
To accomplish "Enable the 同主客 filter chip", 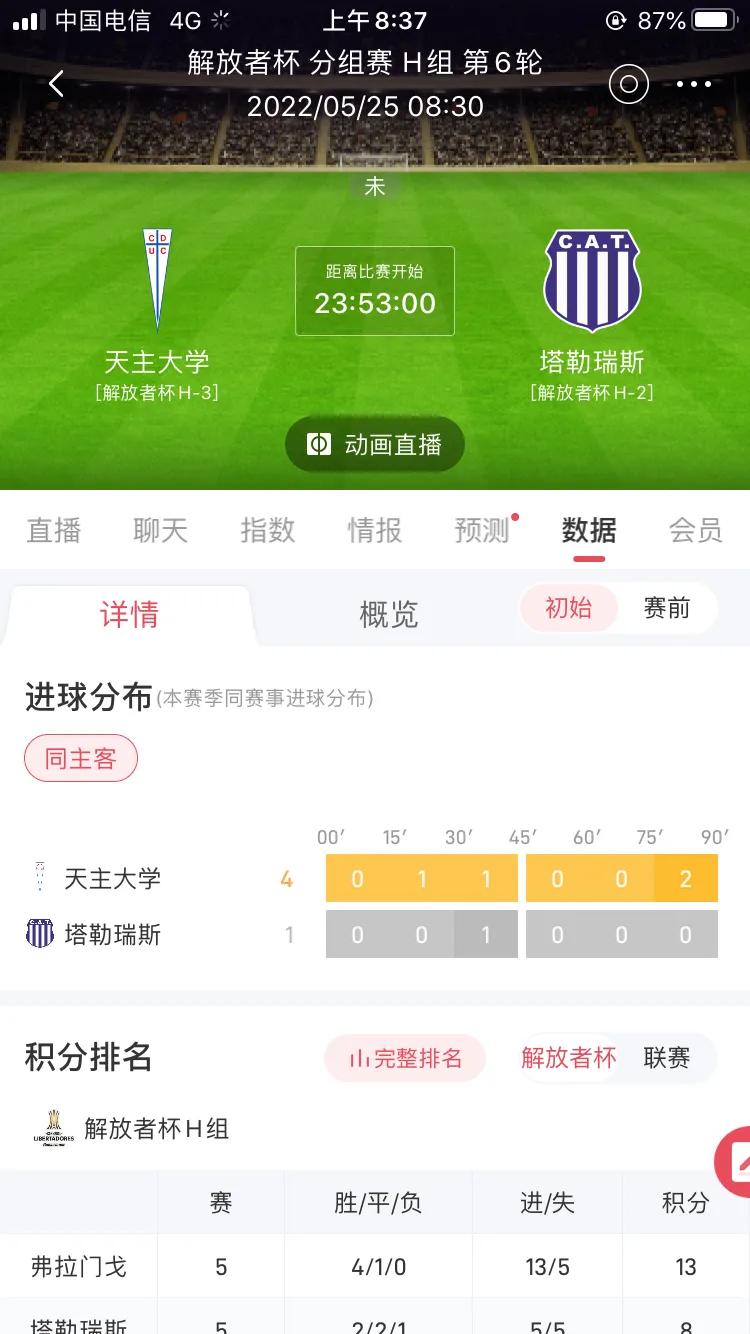I will click(80, 758).
